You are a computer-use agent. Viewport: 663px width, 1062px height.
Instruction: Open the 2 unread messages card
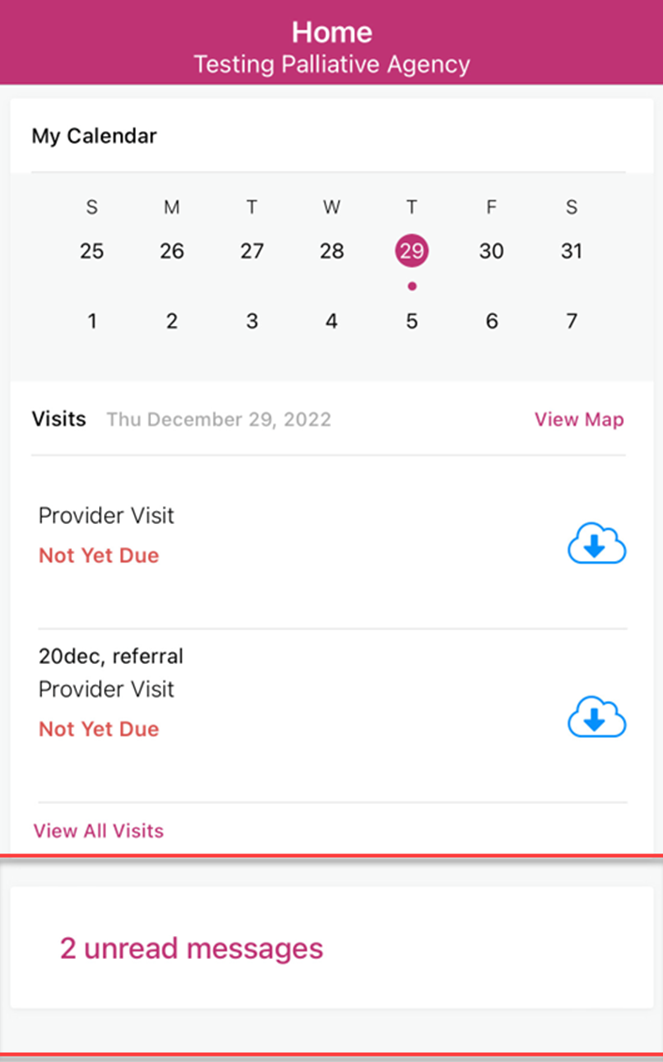[x=332, y=948]
